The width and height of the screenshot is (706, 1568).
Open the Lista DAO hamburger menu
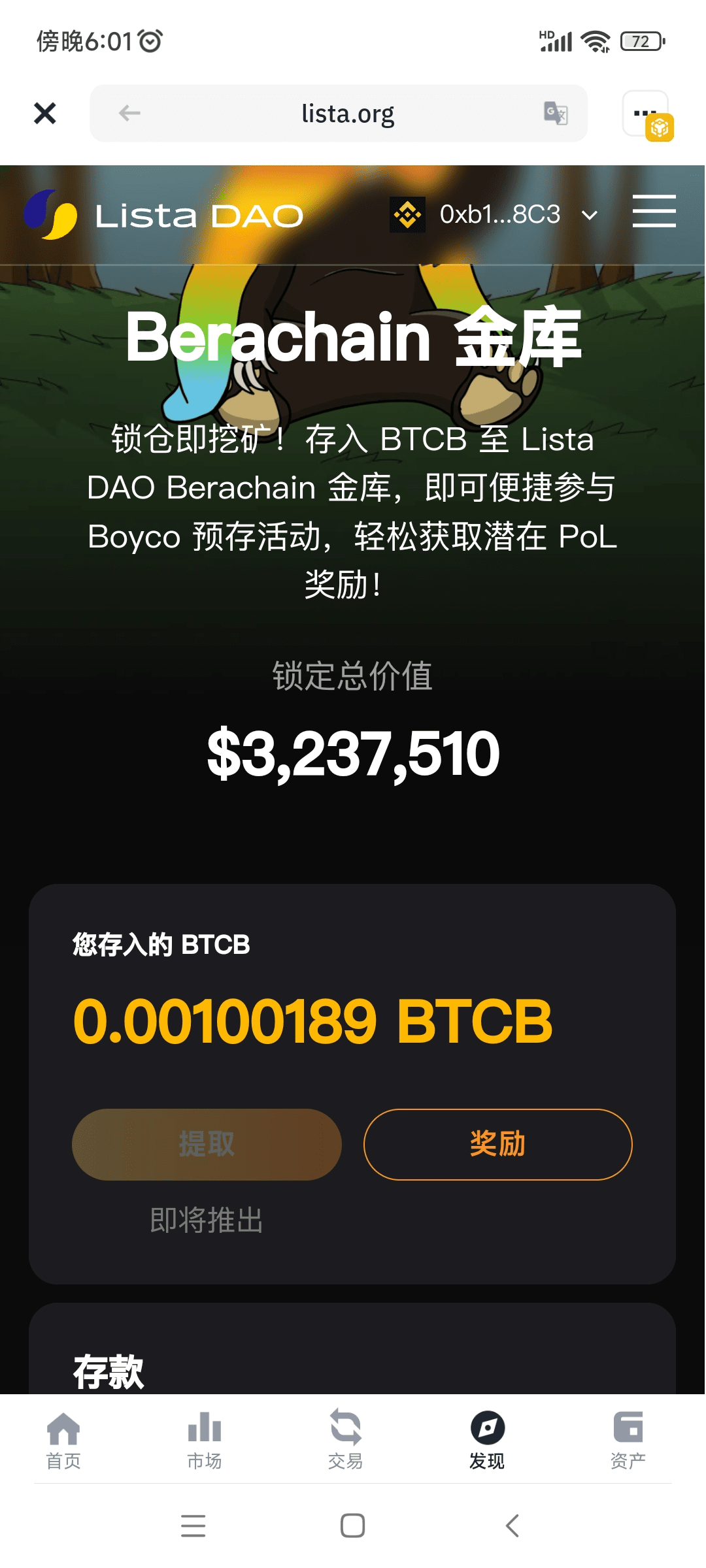(x=654, y=211)
